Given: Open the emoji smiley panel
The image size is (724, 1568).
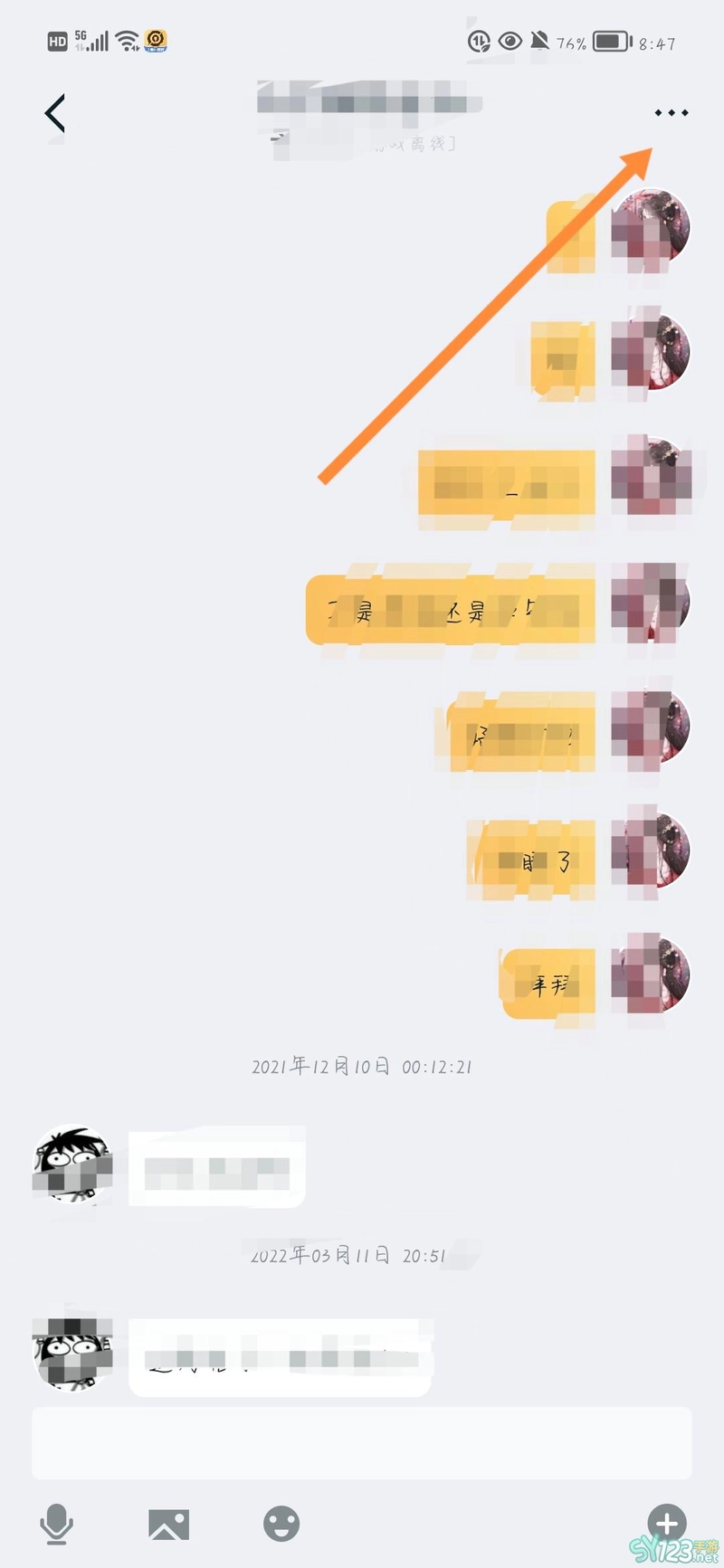Looking at the screenshot, I should [281, 1525].
